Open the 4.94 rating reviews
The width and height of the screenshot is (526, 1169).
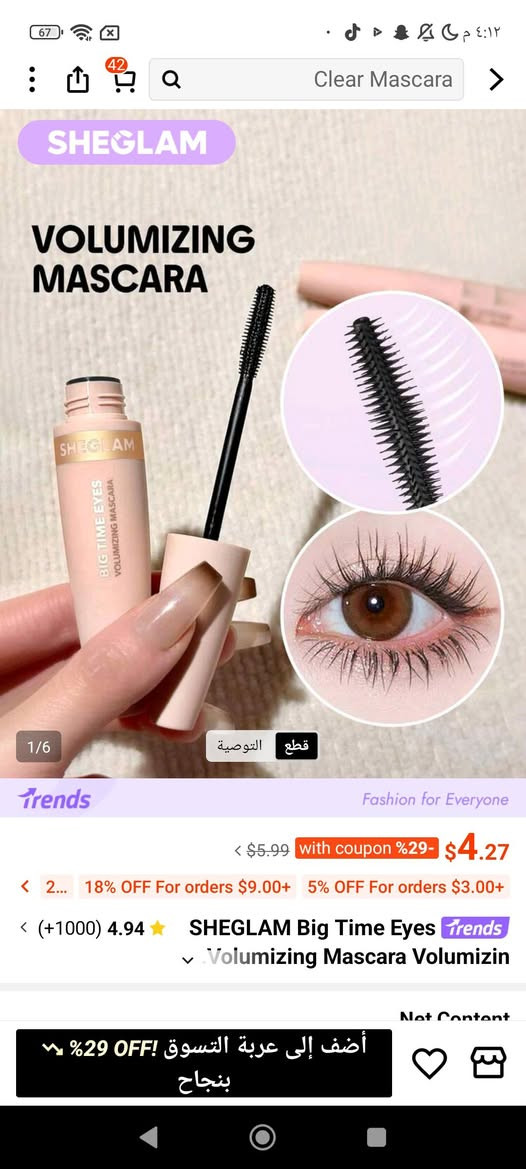[93, 928]
